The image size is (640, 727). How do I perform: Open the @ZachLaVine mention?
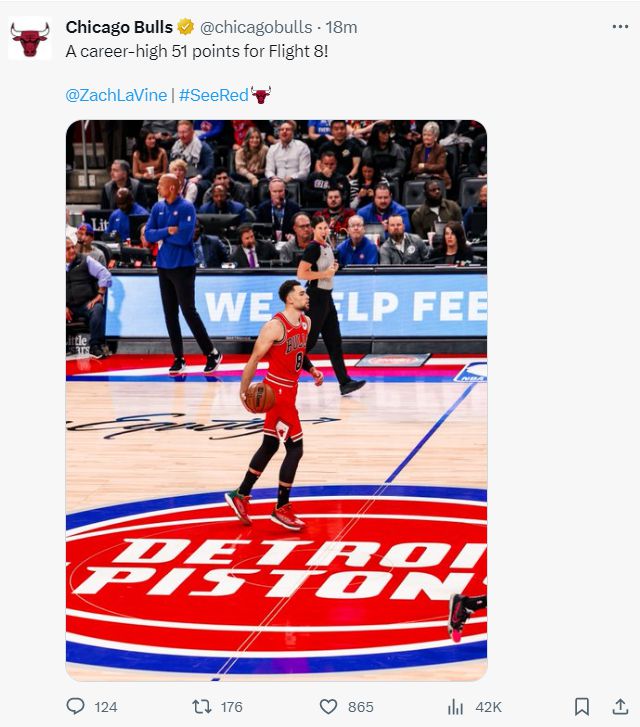tap(116, 95)
